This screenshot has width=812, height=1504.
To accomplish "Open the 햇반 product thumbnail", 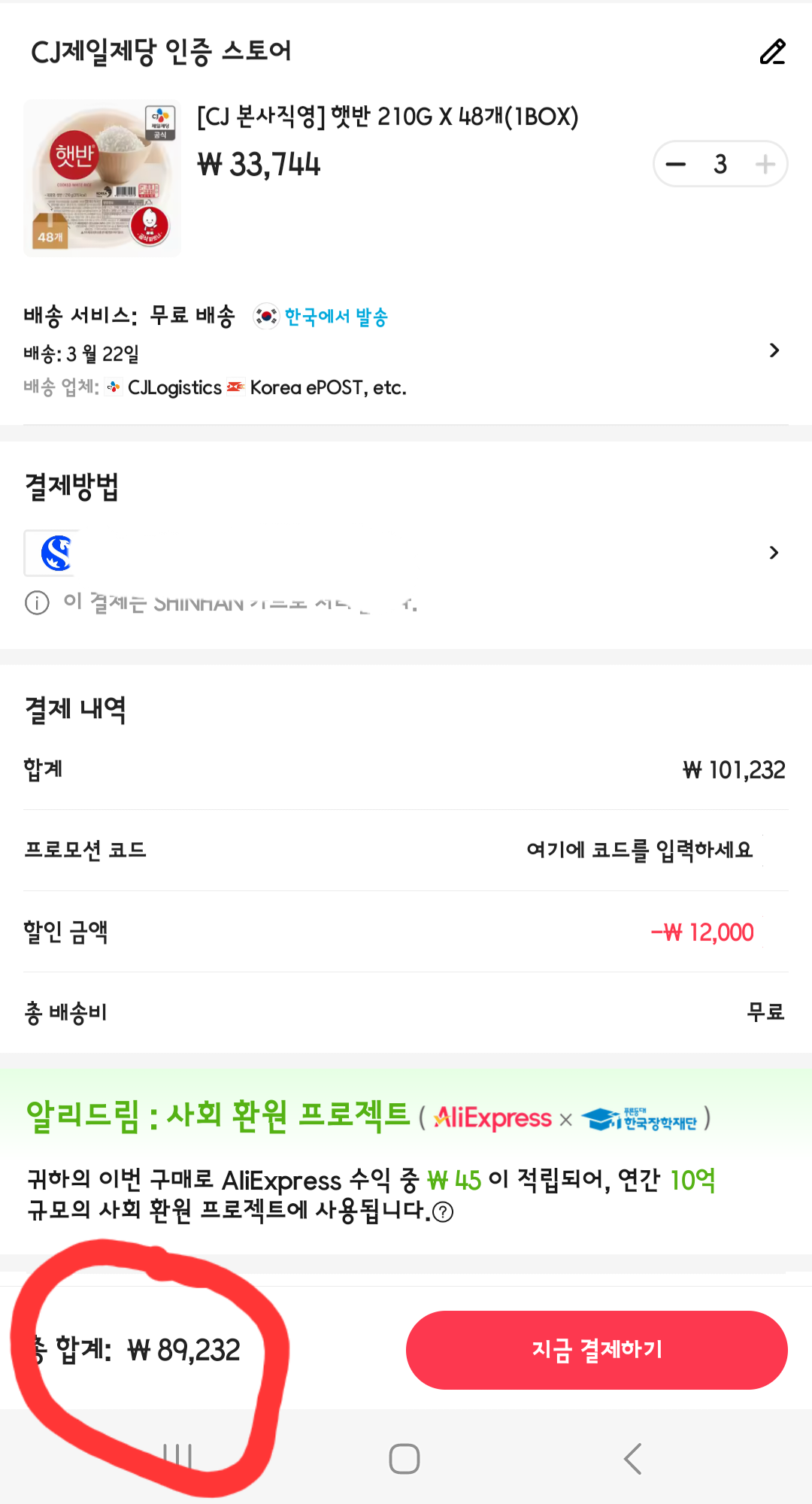I will (x=102, y=178).
